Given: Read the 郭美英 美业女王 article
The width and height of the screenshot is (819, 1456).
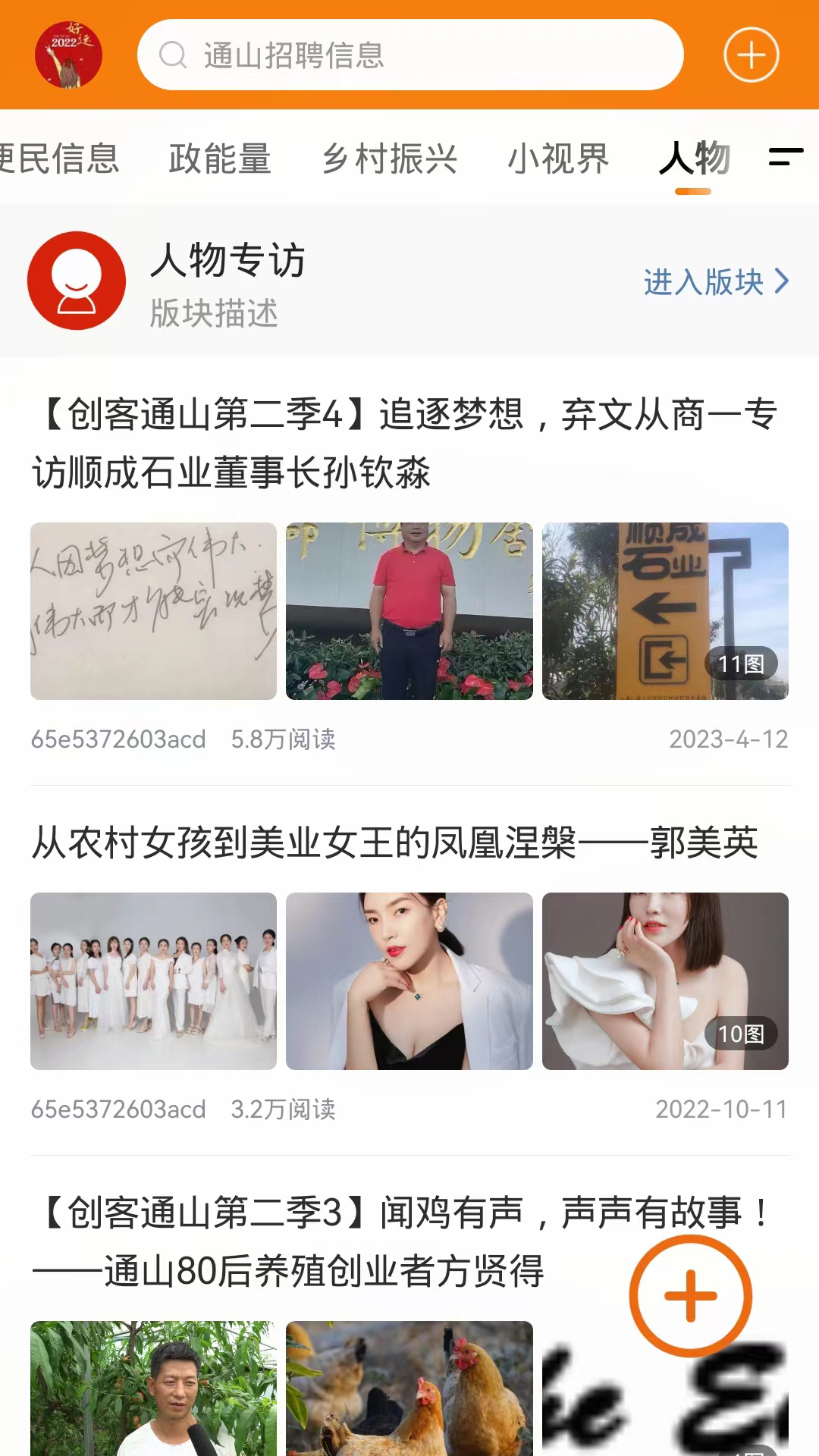Looking at the screenshot, I should 394,843.
